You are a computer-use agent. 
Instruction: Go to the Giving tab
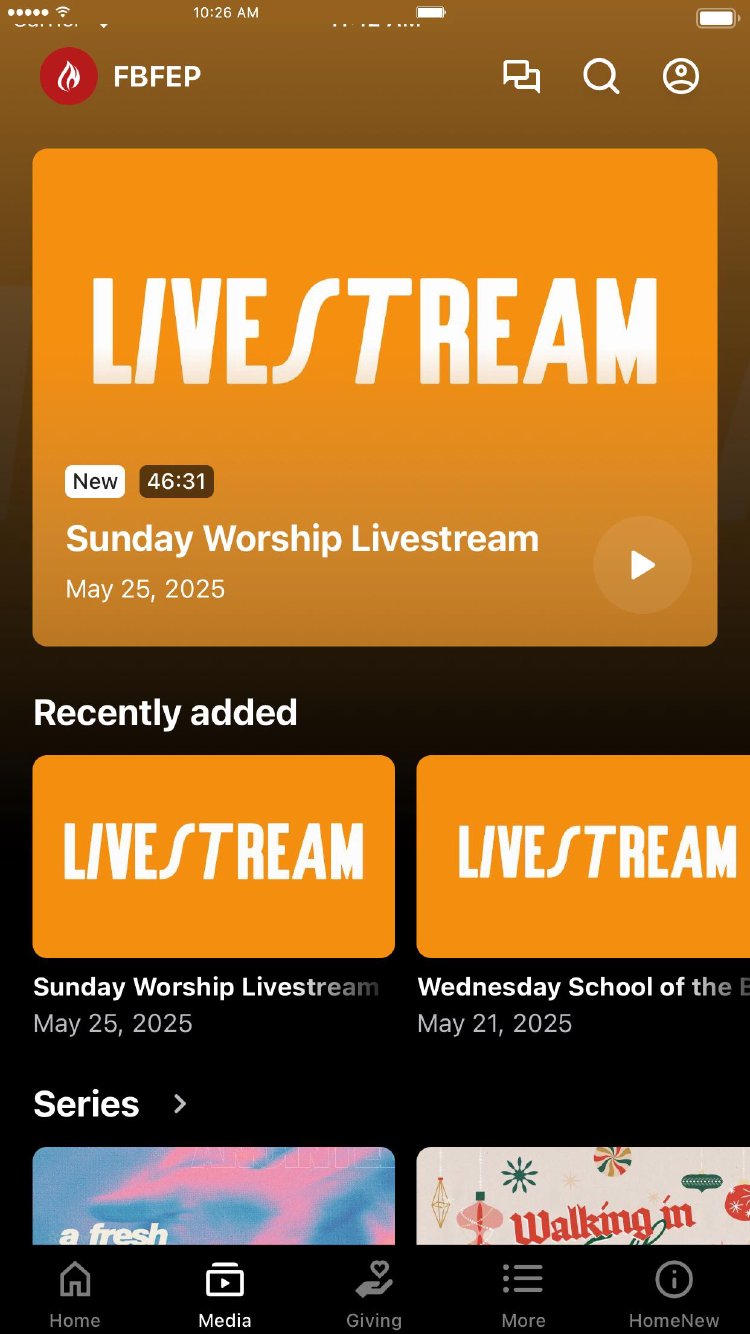click(x=374, y=1294)
